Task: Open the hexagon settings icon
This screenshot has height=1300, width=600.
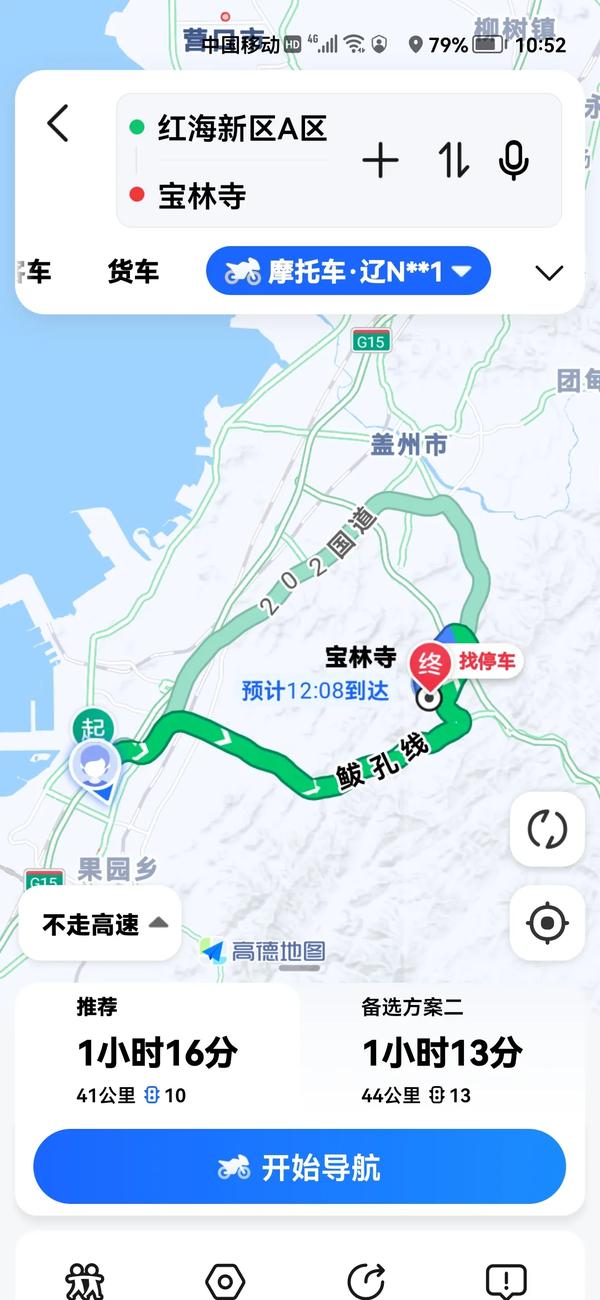Action: click(225, 1280)
